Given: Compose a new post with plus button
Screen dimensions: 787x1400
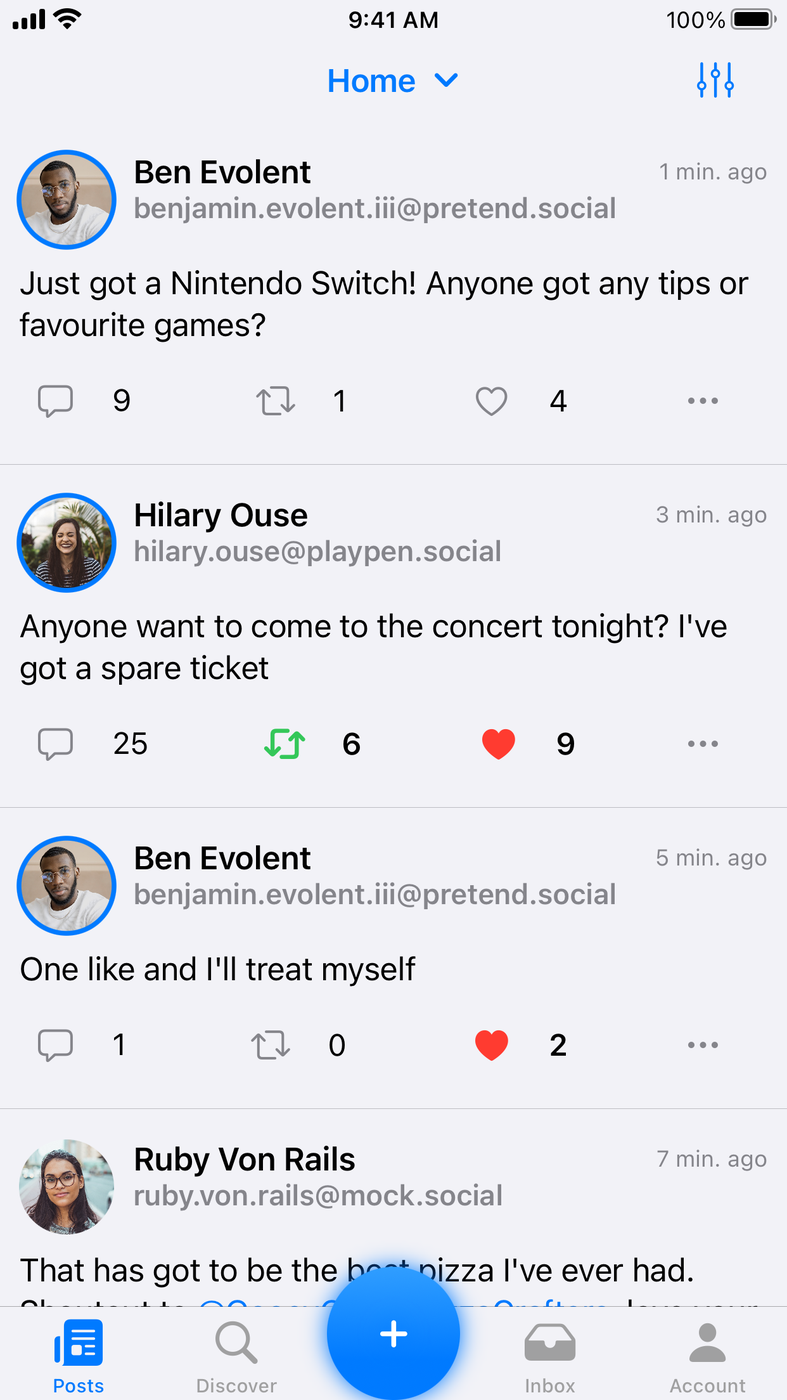Looking at the screenshot, I should [x=393, y=1333].
